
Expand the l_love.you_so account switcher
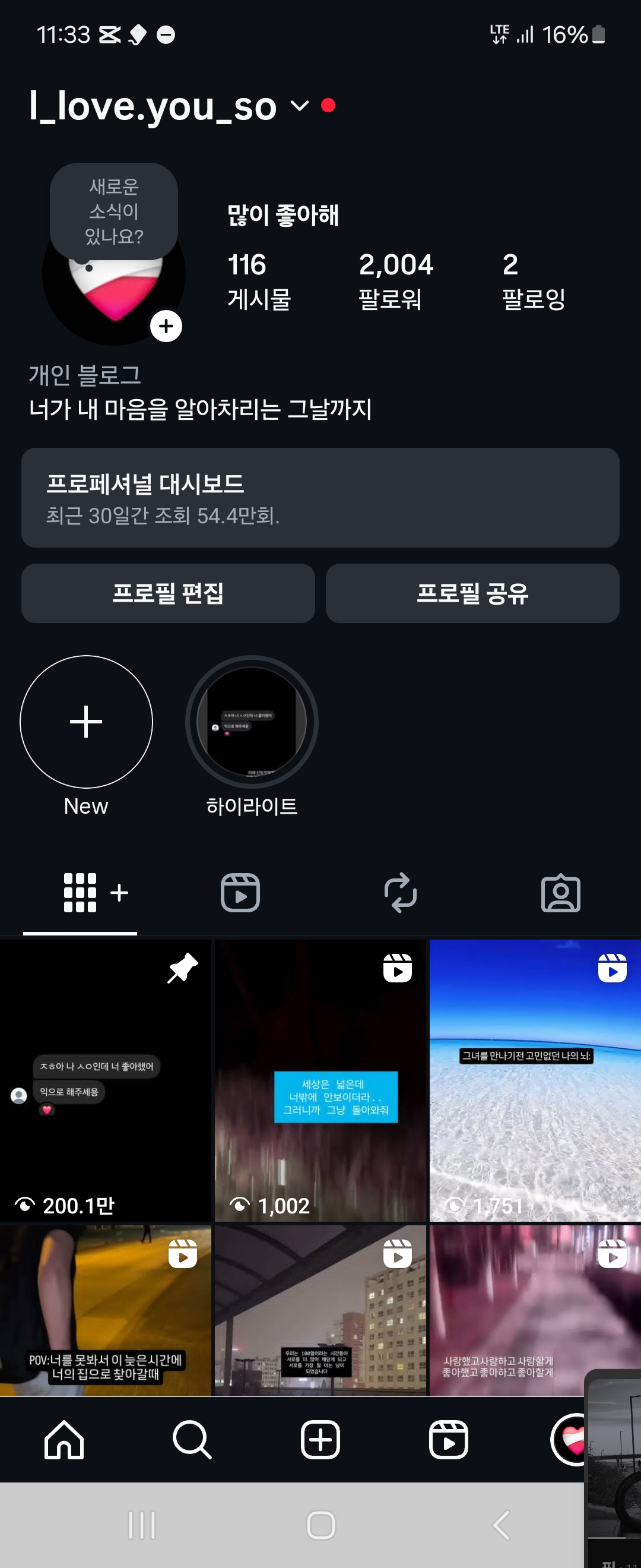click(299, 106)
